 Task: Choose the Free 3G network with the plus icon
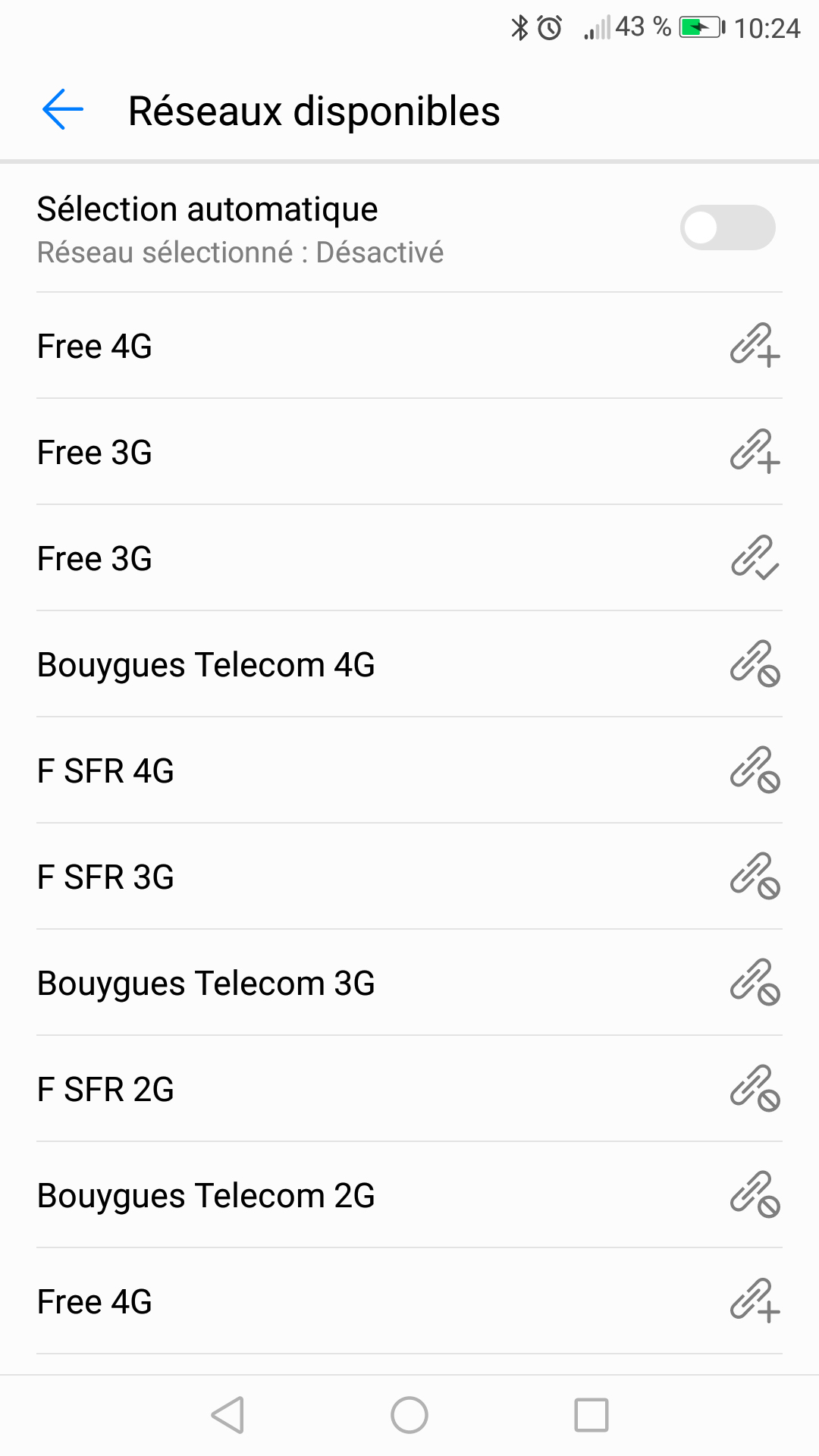click(x=409, y=452)
